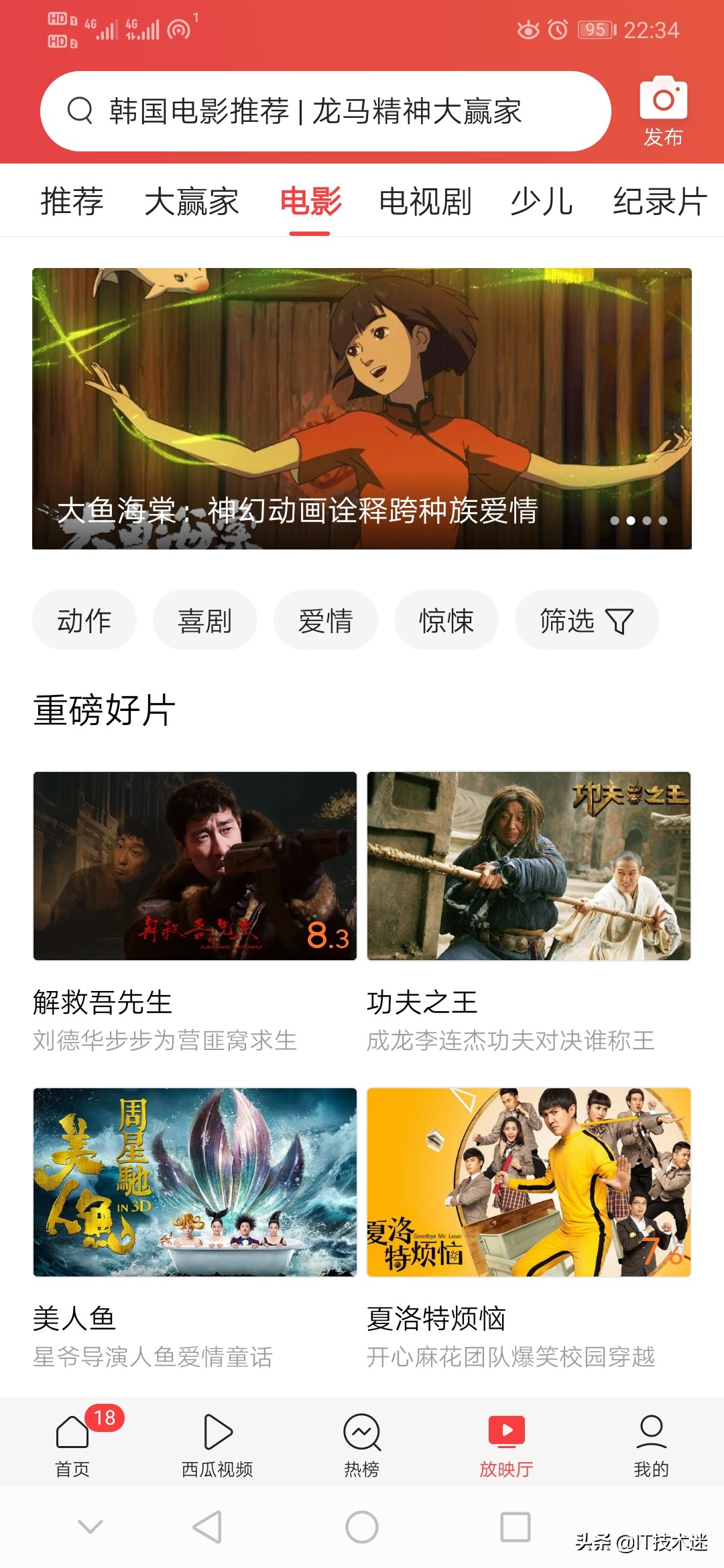Open the 大鱼海棠 banner
This screenshot has height=1568, width=724.
362,409
